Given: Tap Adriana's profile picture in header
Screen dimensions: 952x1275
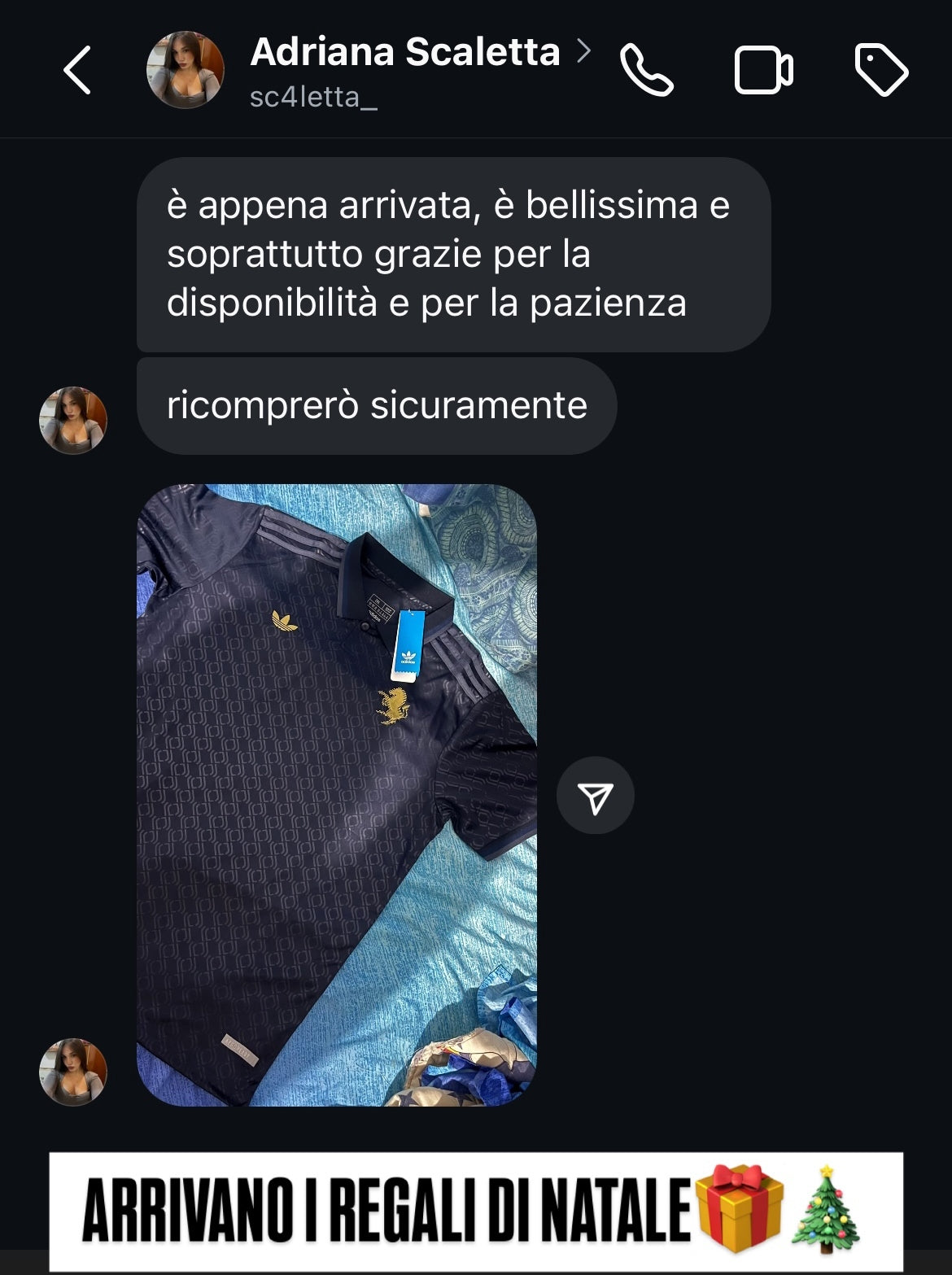Looking at the screenshot, I should (185, 70).
